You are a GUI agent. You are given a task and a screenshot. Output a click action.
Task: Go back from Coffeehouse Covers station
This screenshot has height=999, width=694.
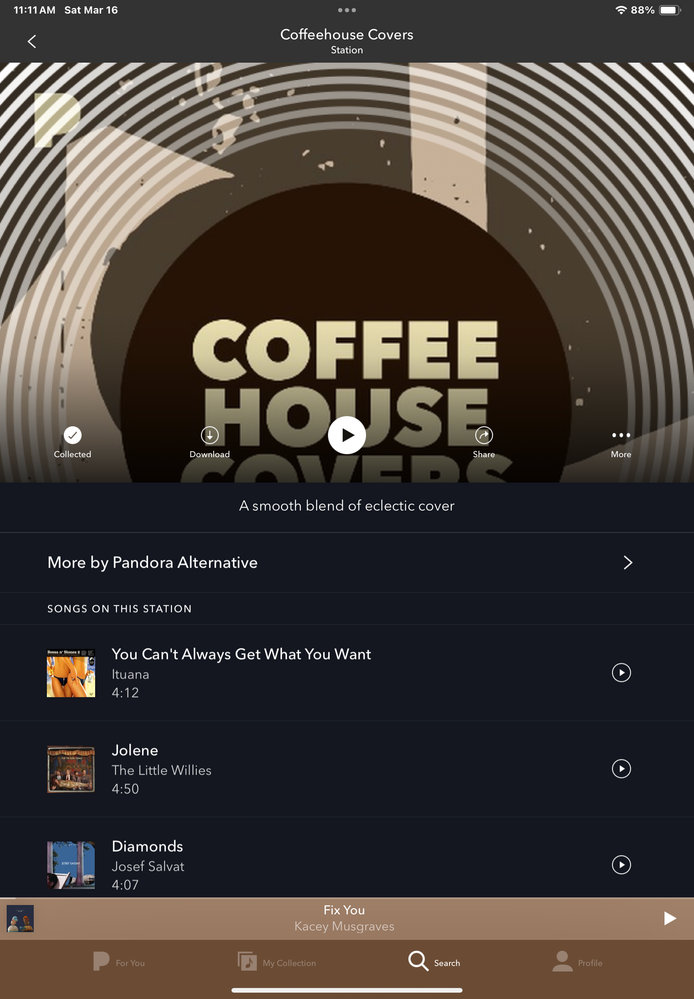[32, 41]
